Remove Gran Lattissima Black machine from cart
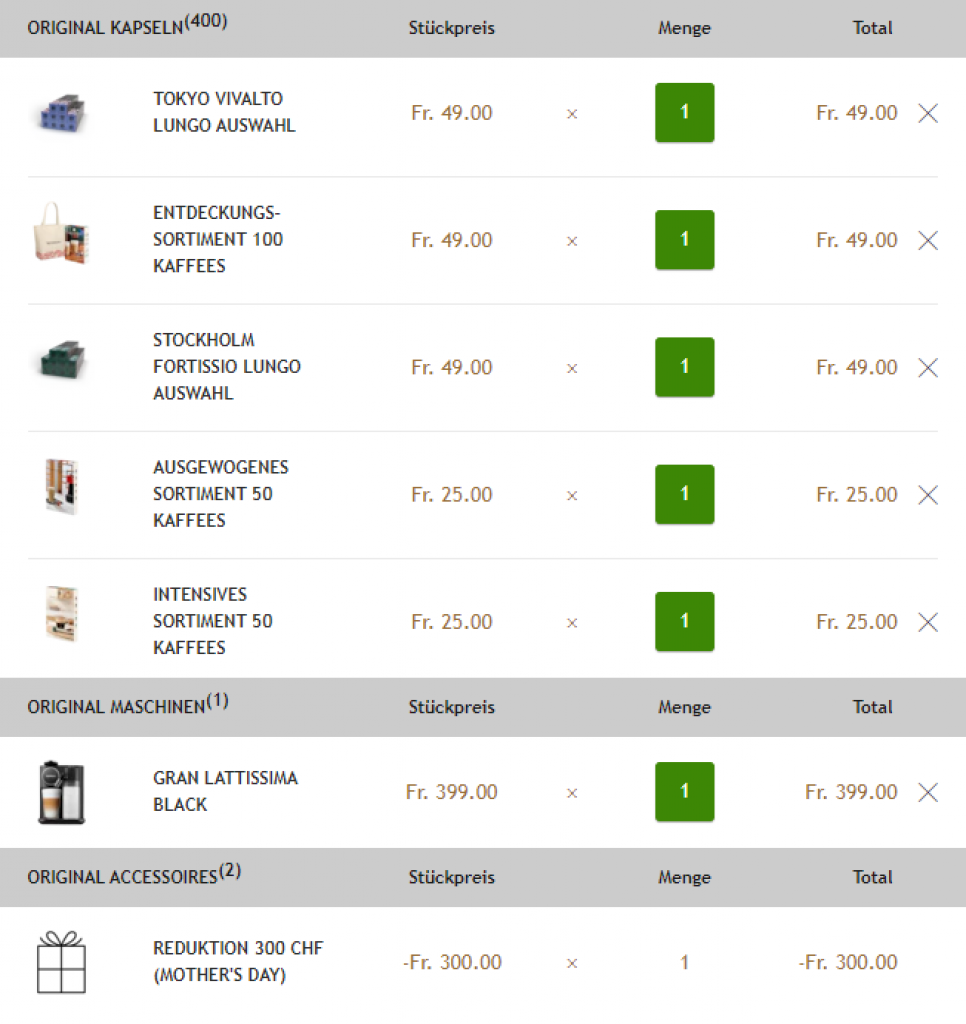This screenshot has width=966, height=1024. coord(928,792)
